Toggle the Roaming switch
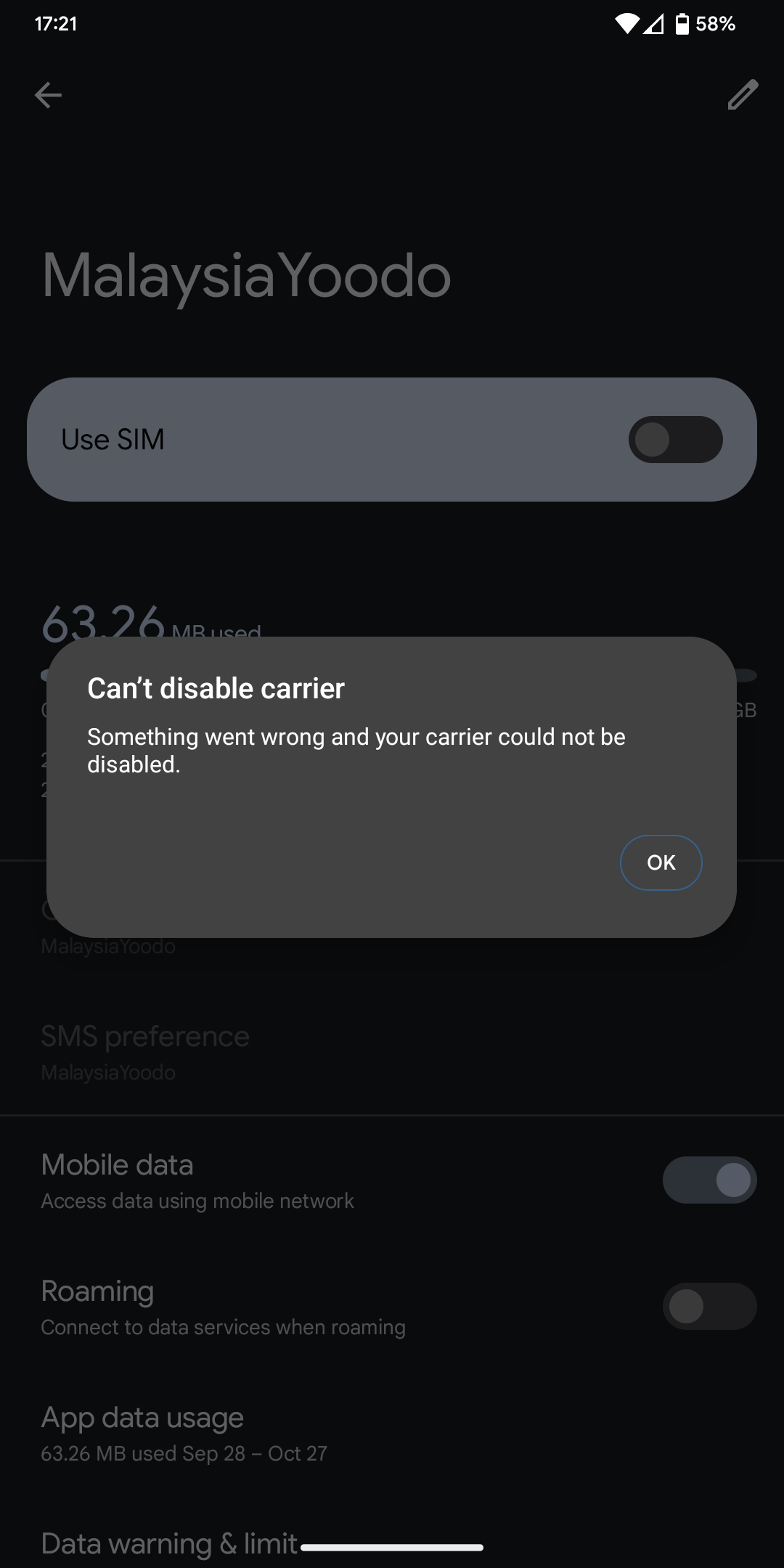The image size is (784, 1568). [x=709, y=1306]
